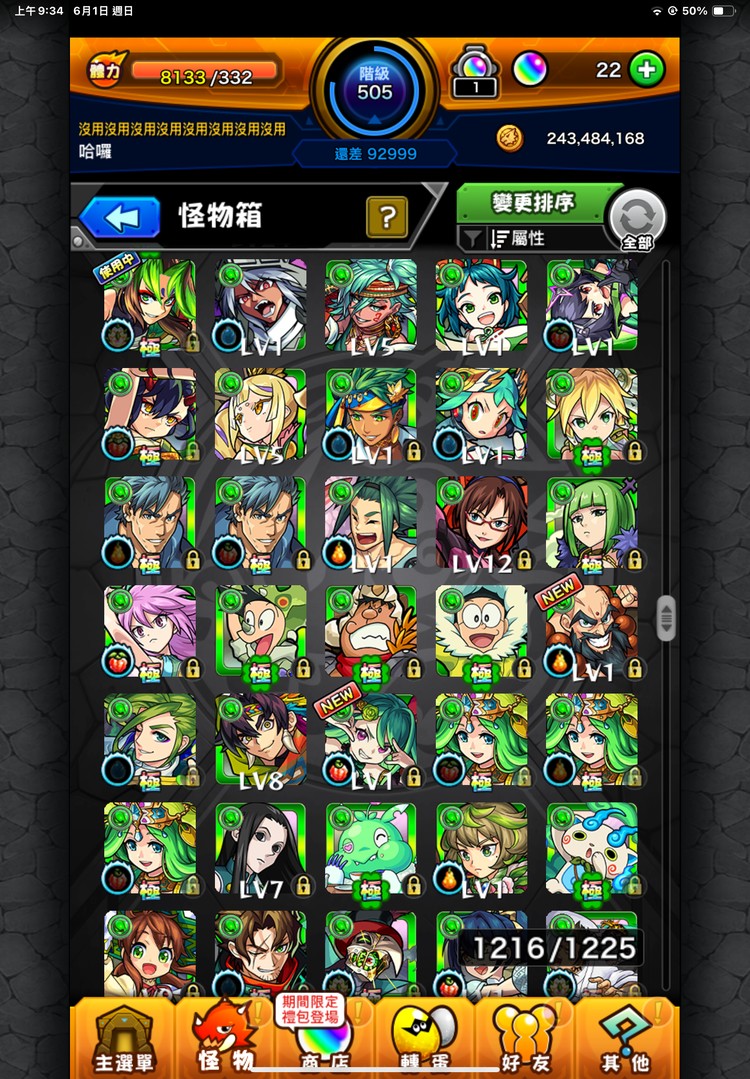This screenshot has width=750, height=1079.
Task: Tap the green plus to add orbs
Action: (x=647, y=70)
